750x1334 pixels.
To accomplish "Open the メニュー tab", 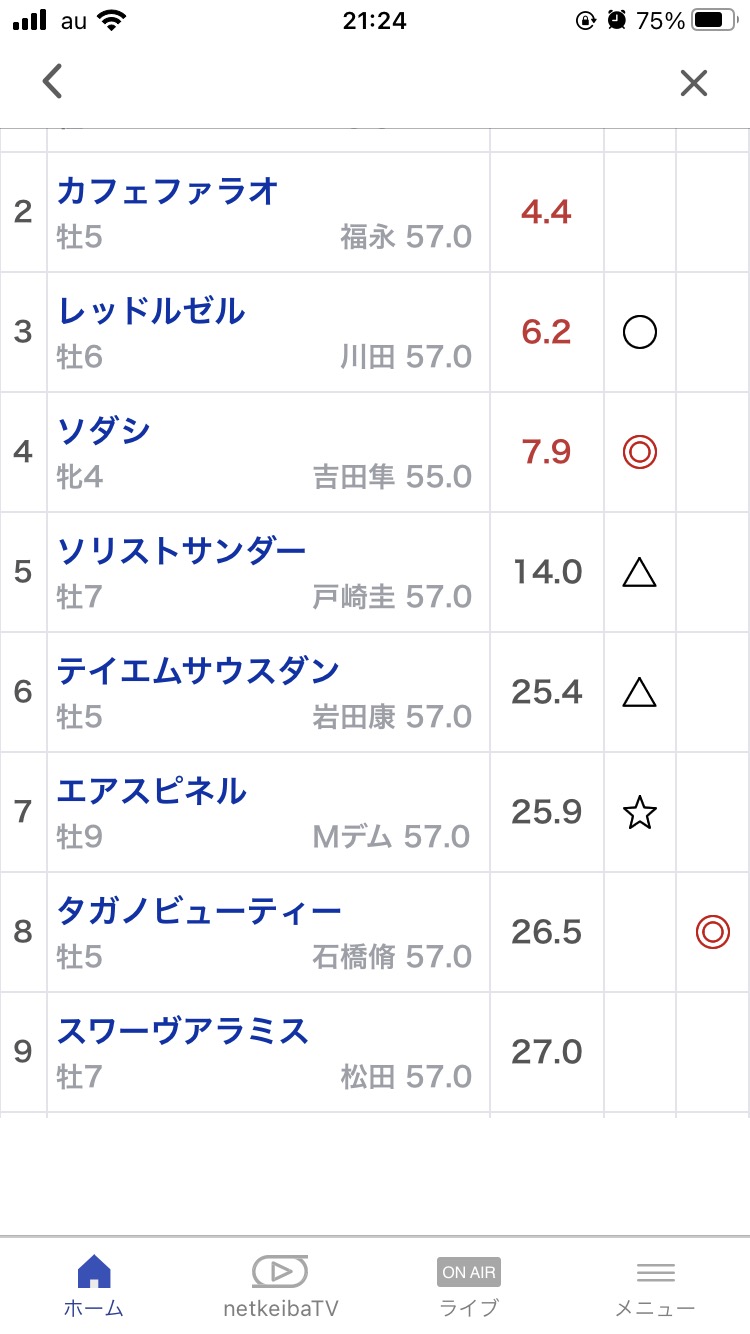I will (655, 1286).
